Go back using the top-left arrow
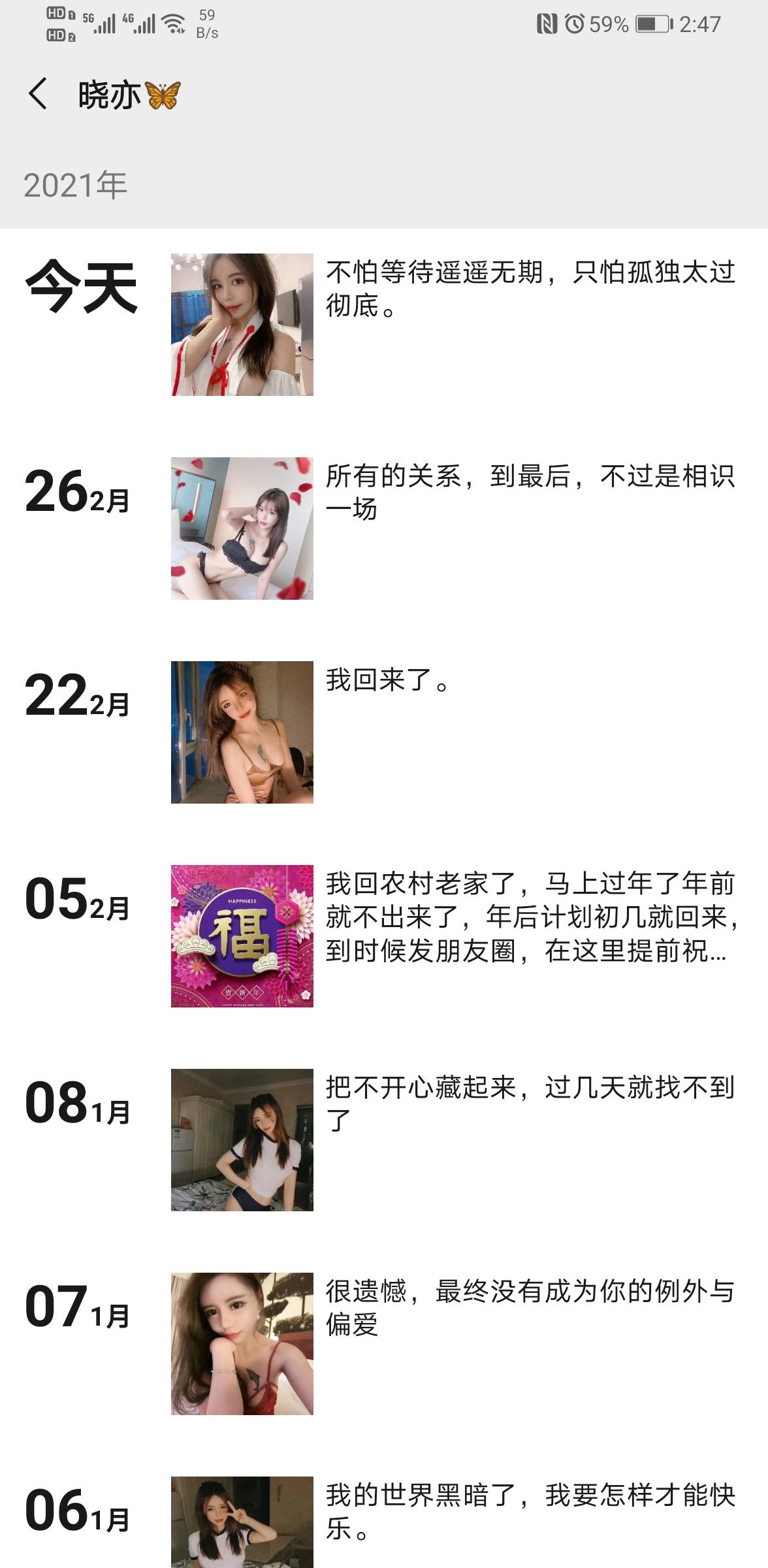This screenshot has width=768, height=1568. tap(38, 94)
